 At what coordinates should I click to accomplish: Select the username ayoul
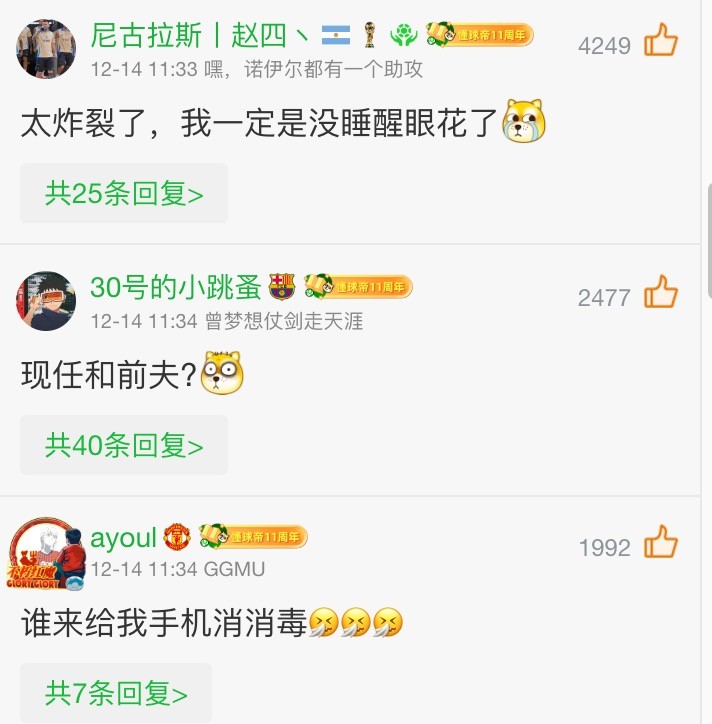point(124,537)
